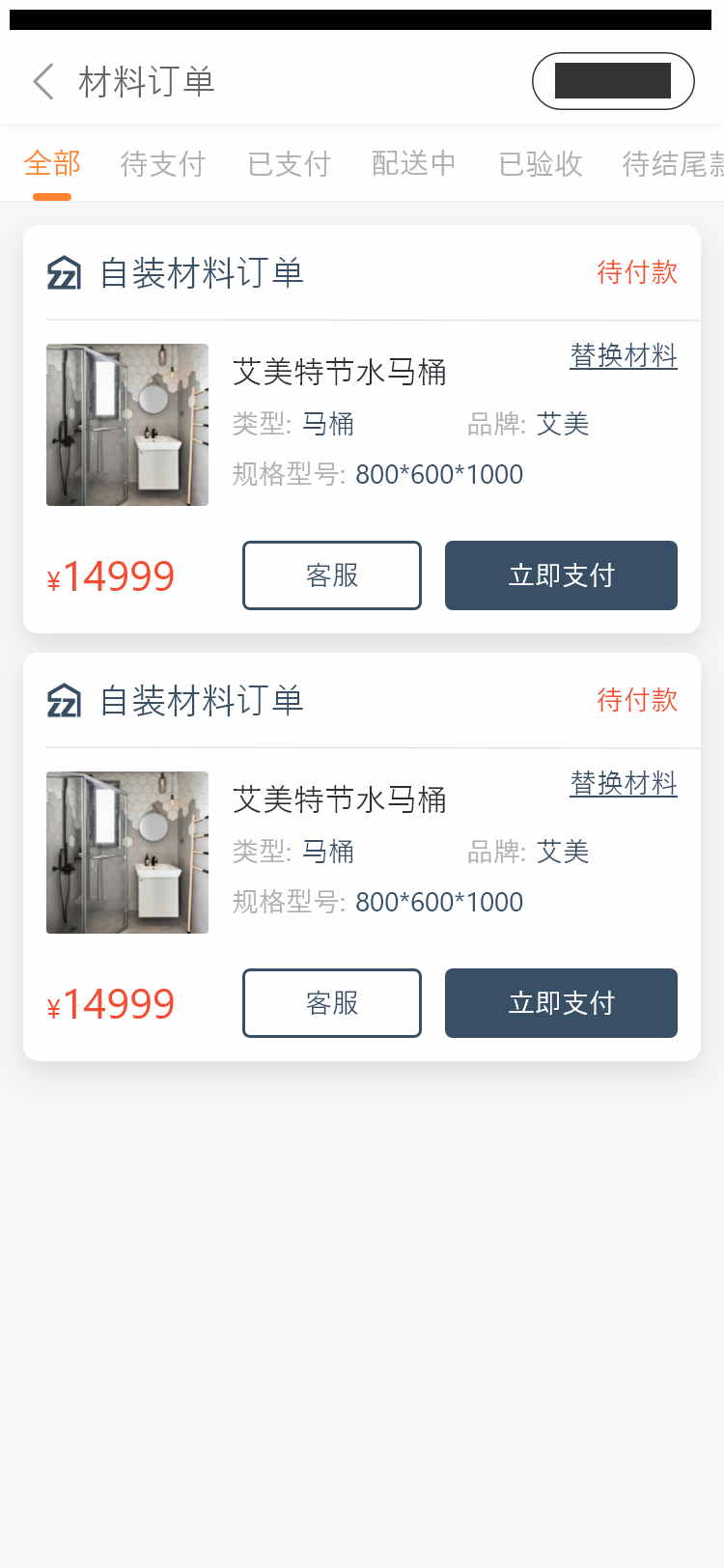This screenshot has width=724, height=1568.
Task: Contact 客服 for the first order
Action: (331, 575)
